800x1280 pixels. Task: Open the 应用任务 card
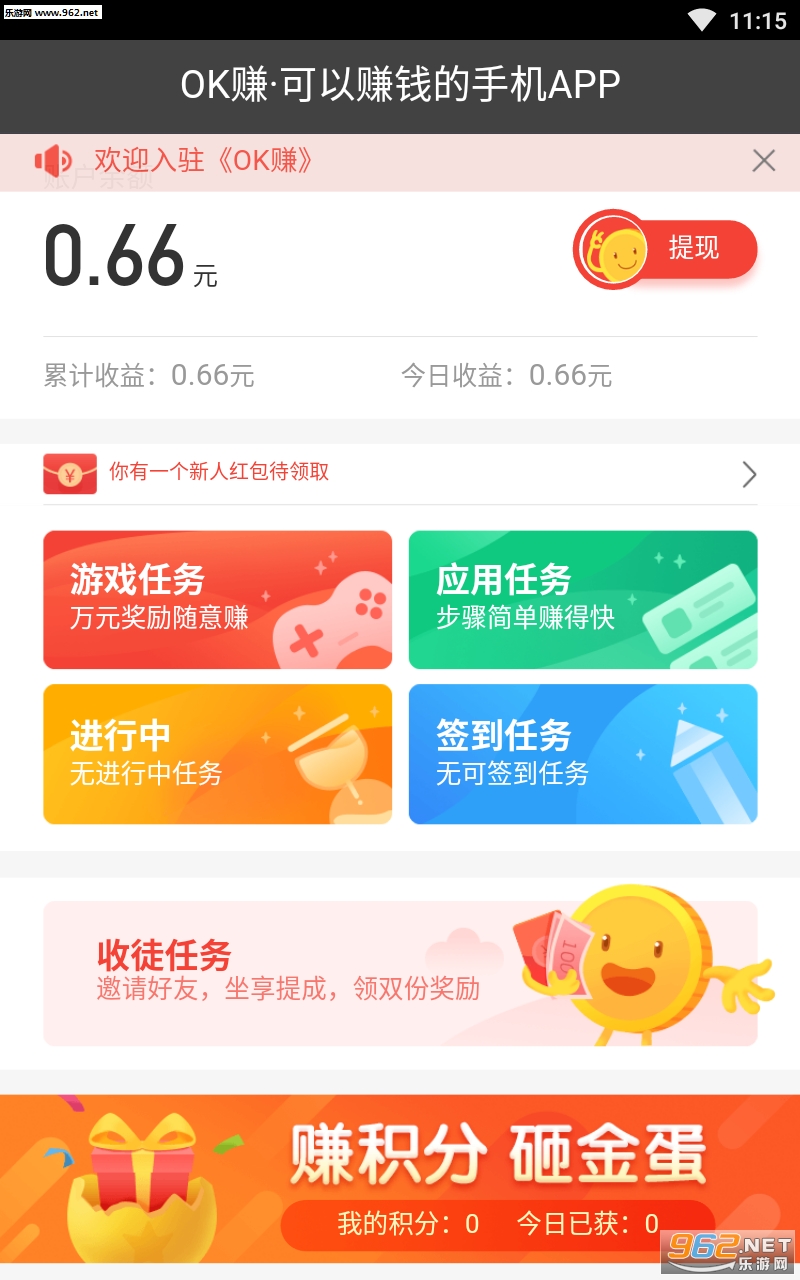582,599
